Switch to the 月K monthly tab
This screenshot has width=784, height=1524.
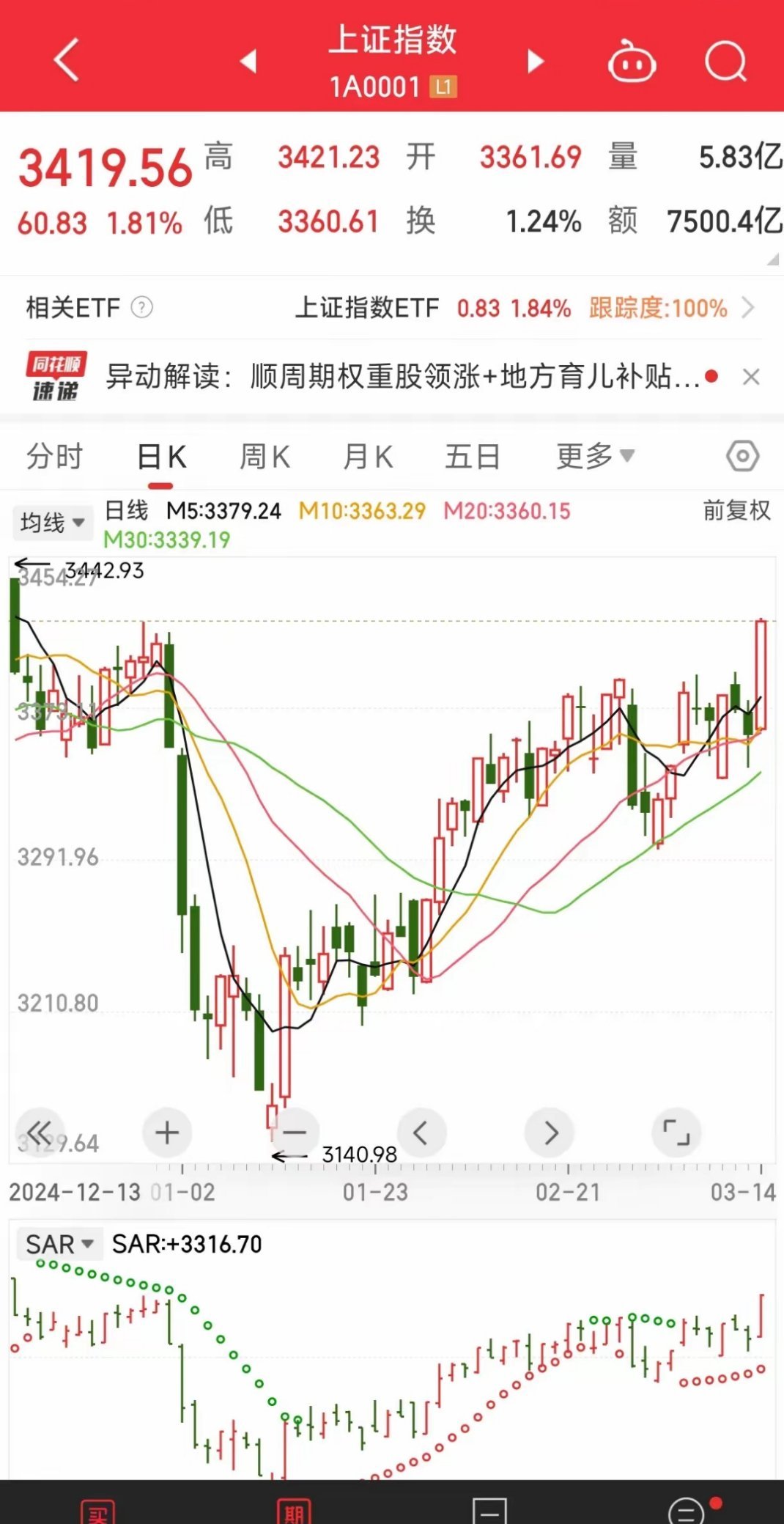[x=367, y=455]
